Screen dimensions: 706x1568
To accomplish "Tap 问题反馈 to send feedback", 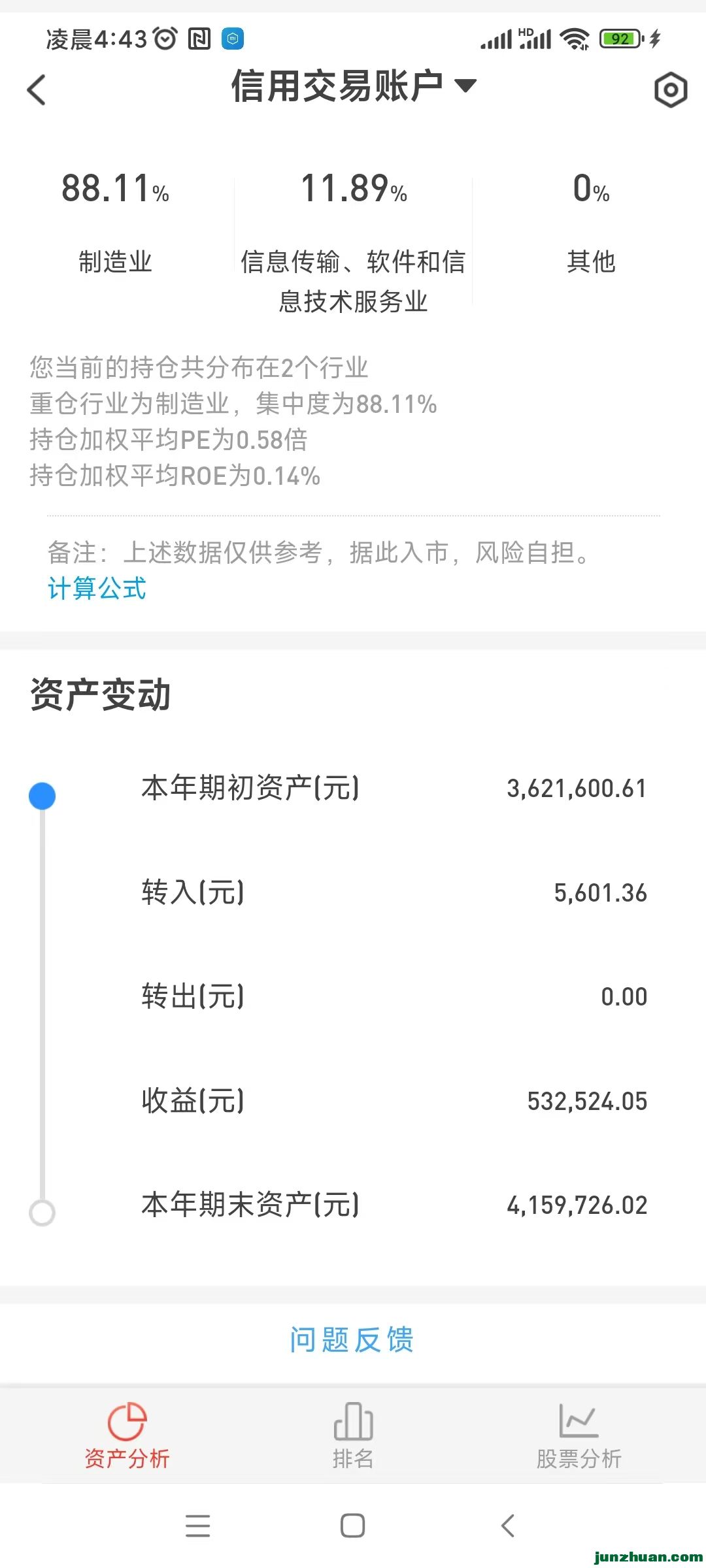I will pos(352,1340).
